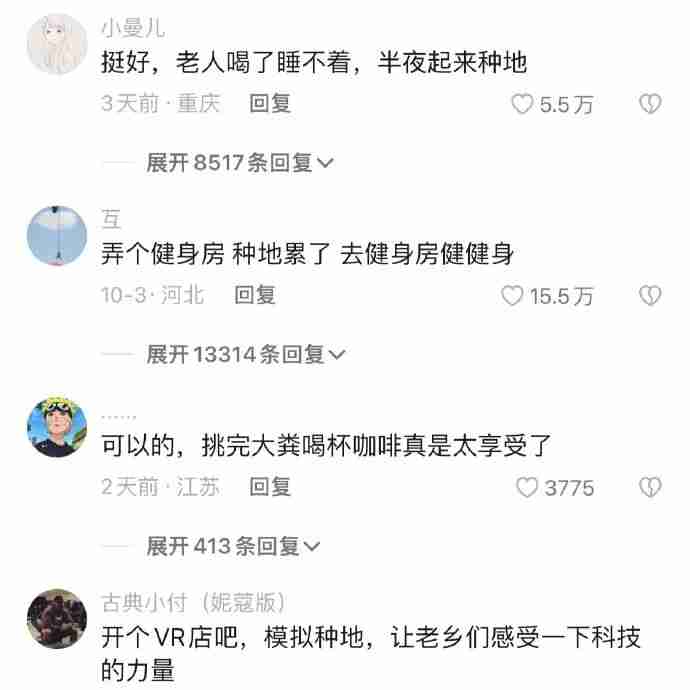Dislike the 挑完大粪喝杯咖啡 comment
This screenshot has height=690, width=690.
[x=650, y=488]
